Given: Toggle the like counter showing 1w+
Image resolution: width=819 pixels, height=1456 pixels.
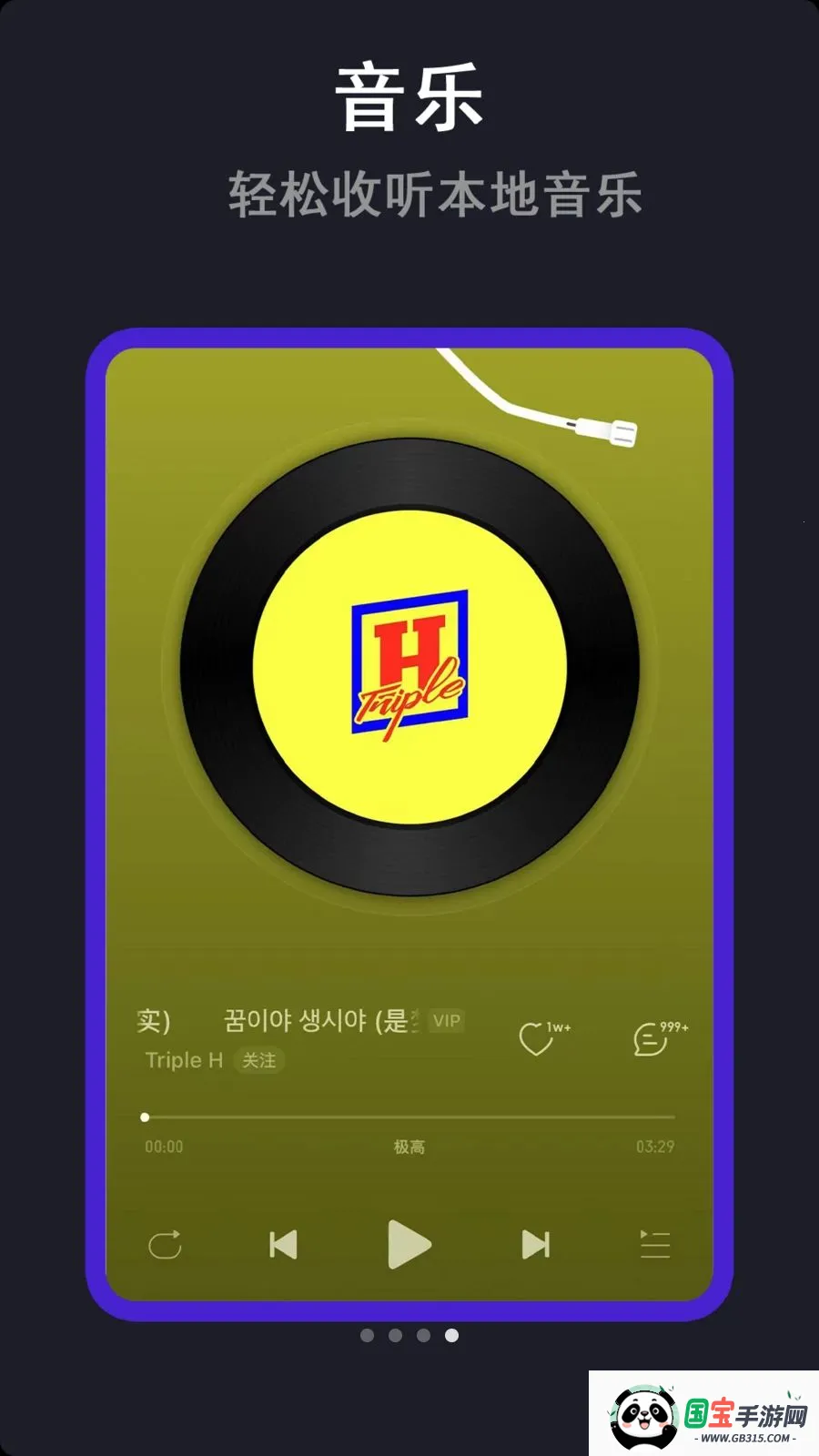Looking at the screenshot, I should [x=556, y=1025].
